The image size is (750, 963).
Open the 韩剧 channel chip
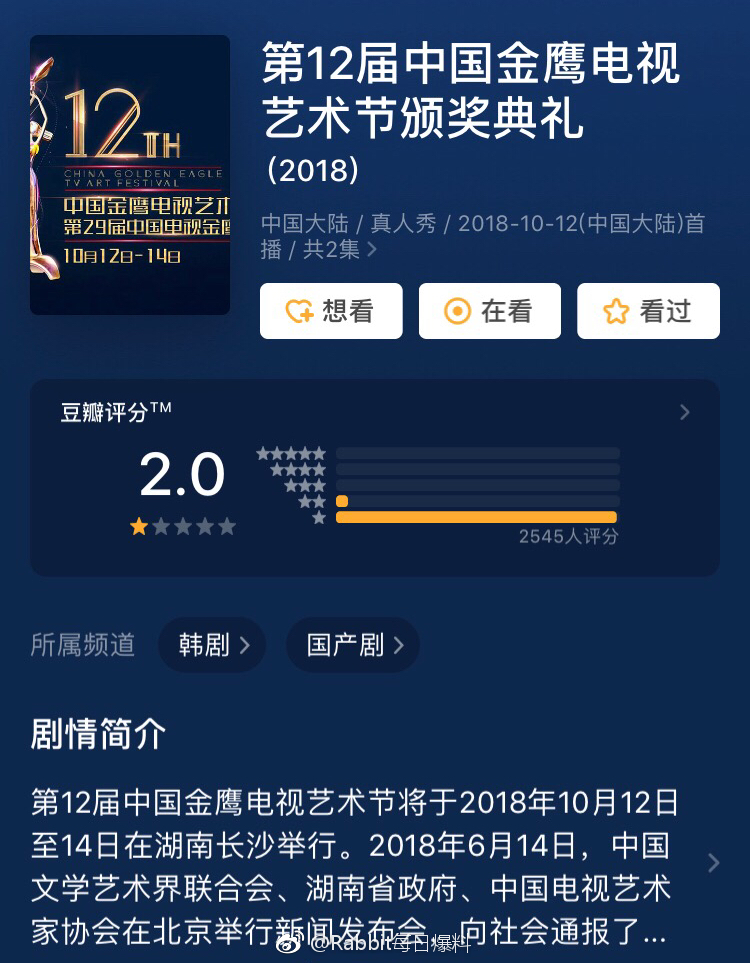pos(211,645)
